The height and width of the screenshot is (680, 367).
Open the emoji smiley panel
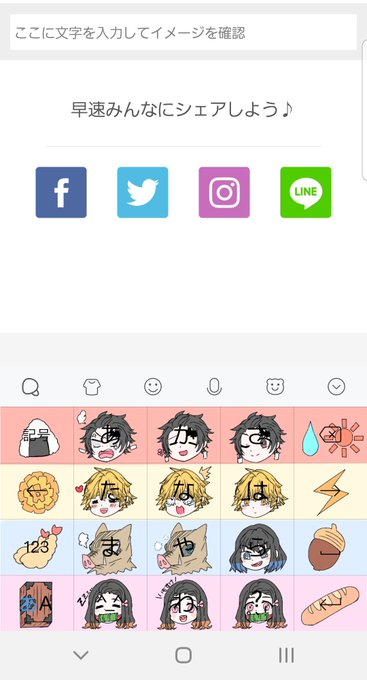[x=153, y=386]
